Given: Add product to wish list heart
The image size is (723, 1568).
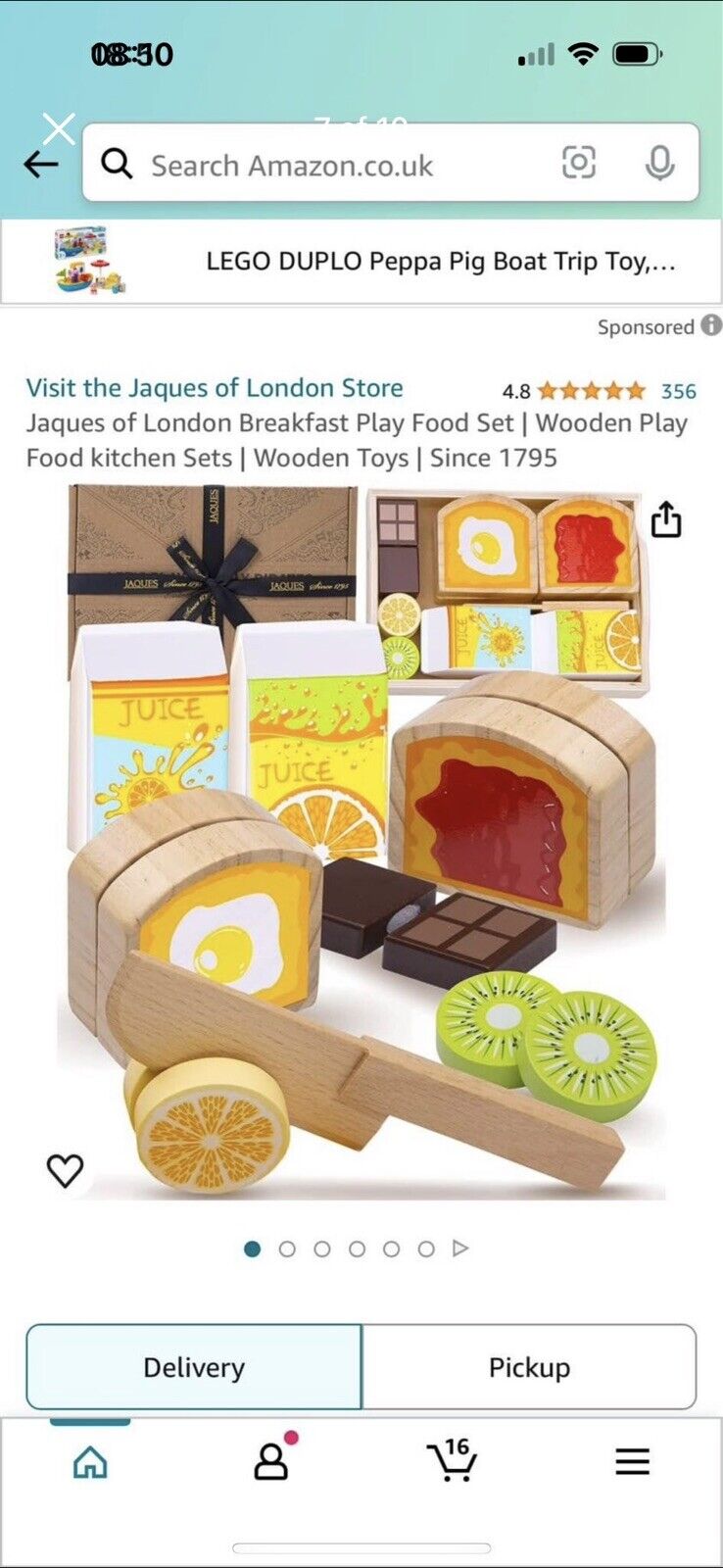Looking at the screenshot, I should [66, 1170].
